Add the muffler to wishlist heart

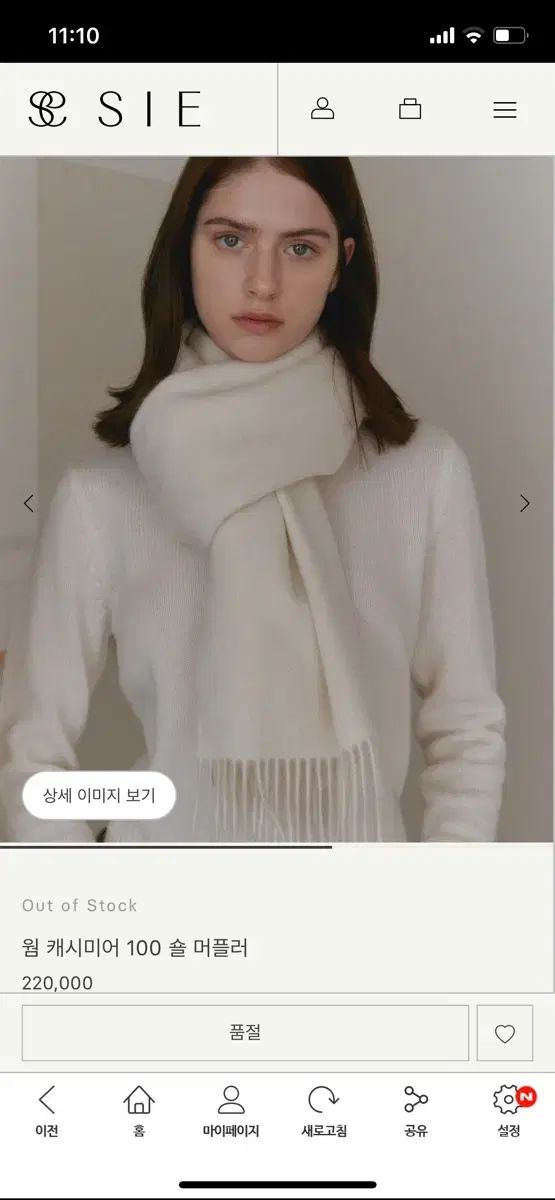(505, 1033)
